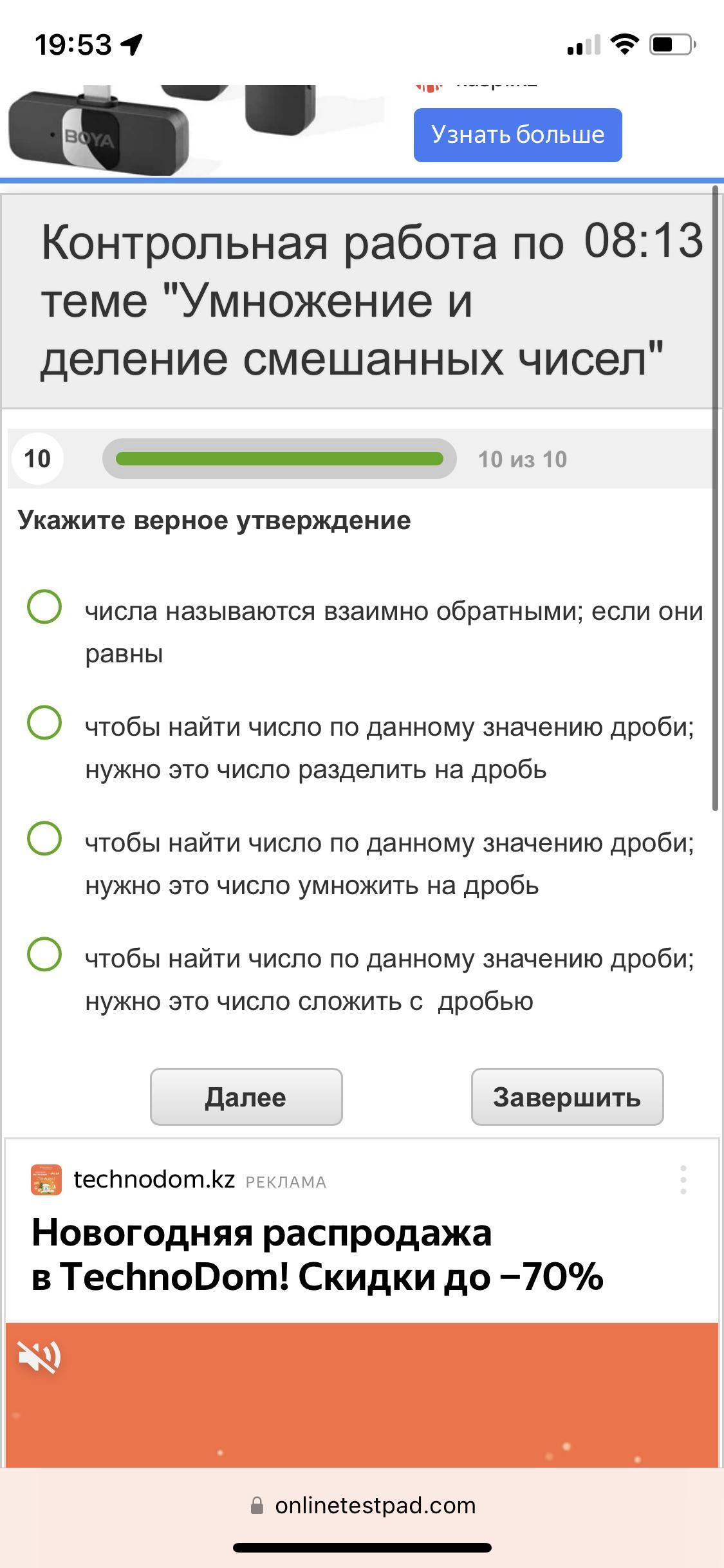
Task: Open the Новогодняя распродажа TechnoDom ad
Action: (x=317, y=1255)
